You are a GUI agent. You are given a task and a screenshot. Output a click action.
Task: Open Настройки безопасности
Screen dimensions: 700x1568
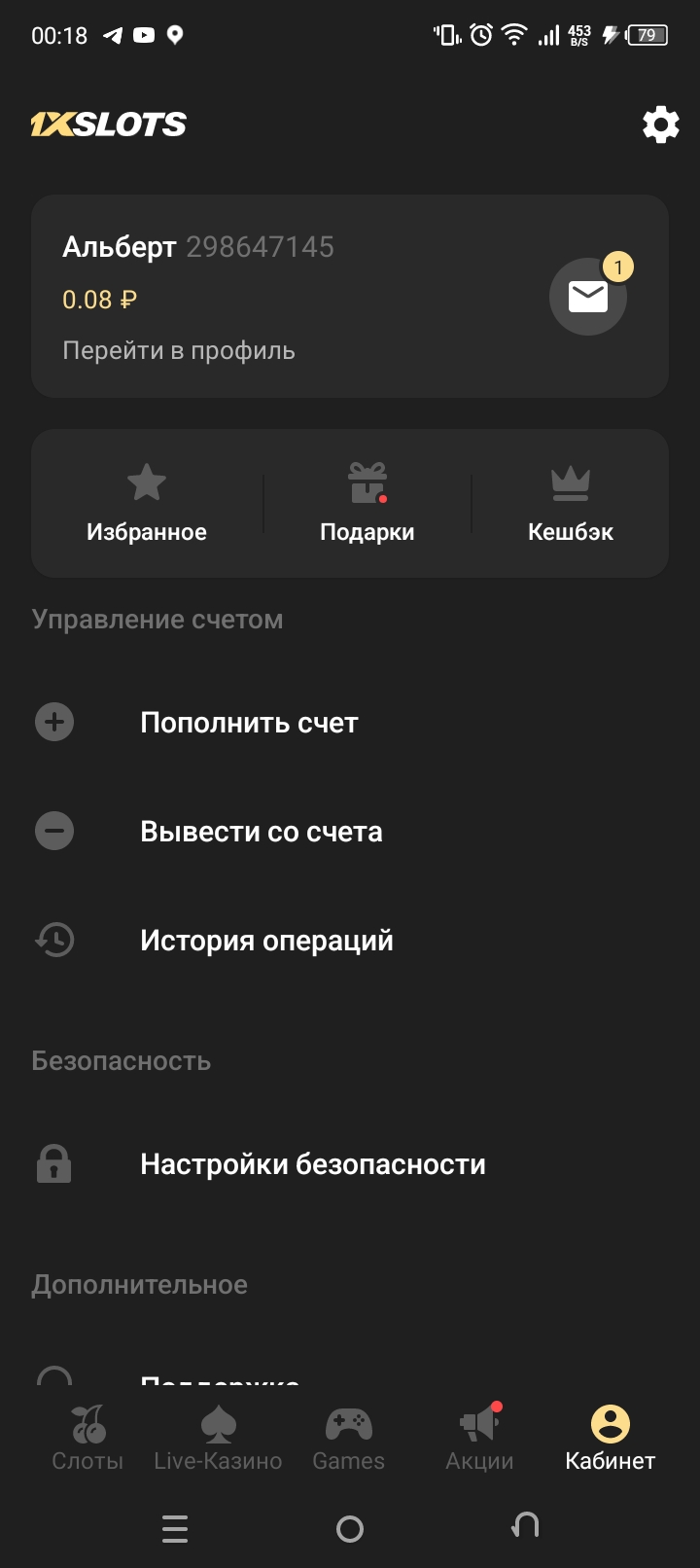point(312,1164)
